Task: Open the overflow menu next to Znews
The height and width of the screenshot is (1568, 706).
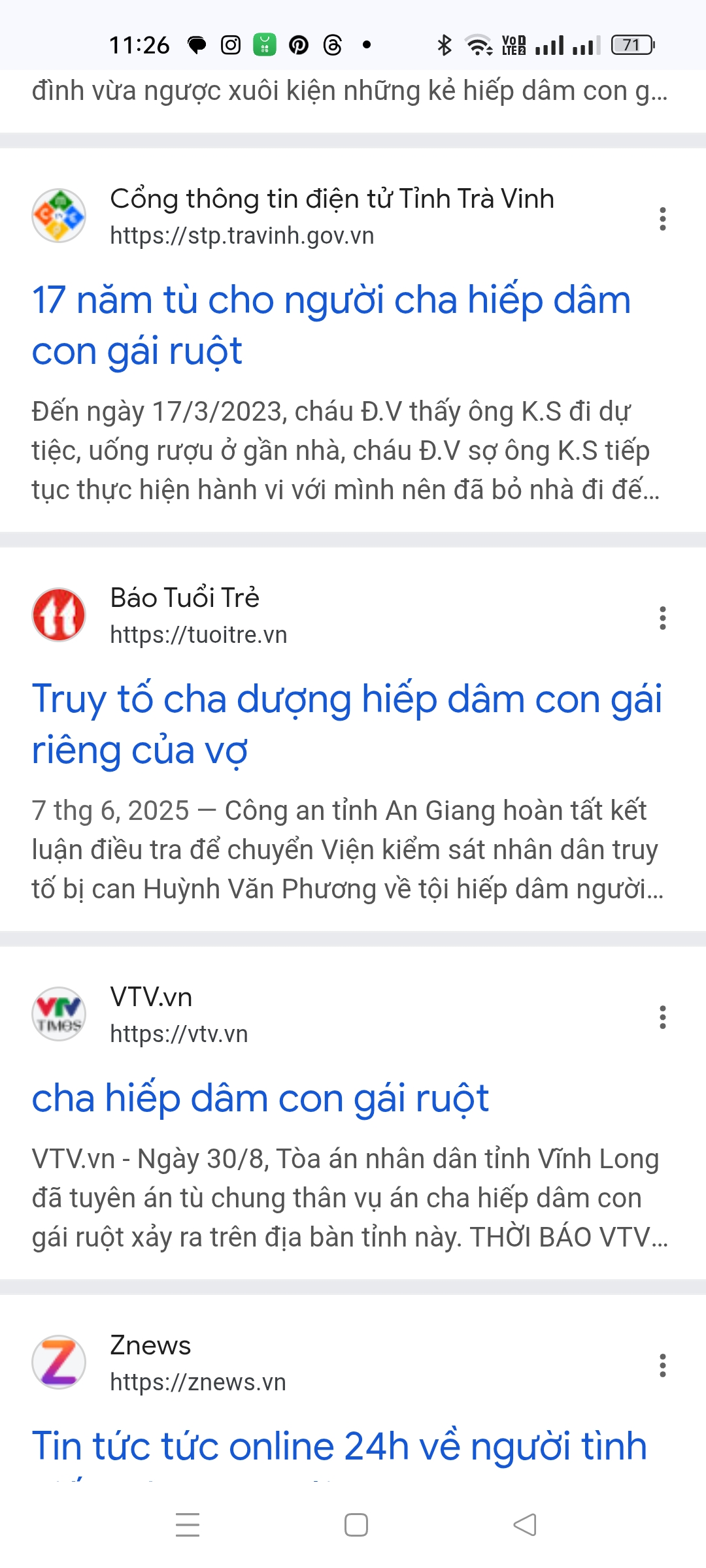Action: coord(662,1365)
